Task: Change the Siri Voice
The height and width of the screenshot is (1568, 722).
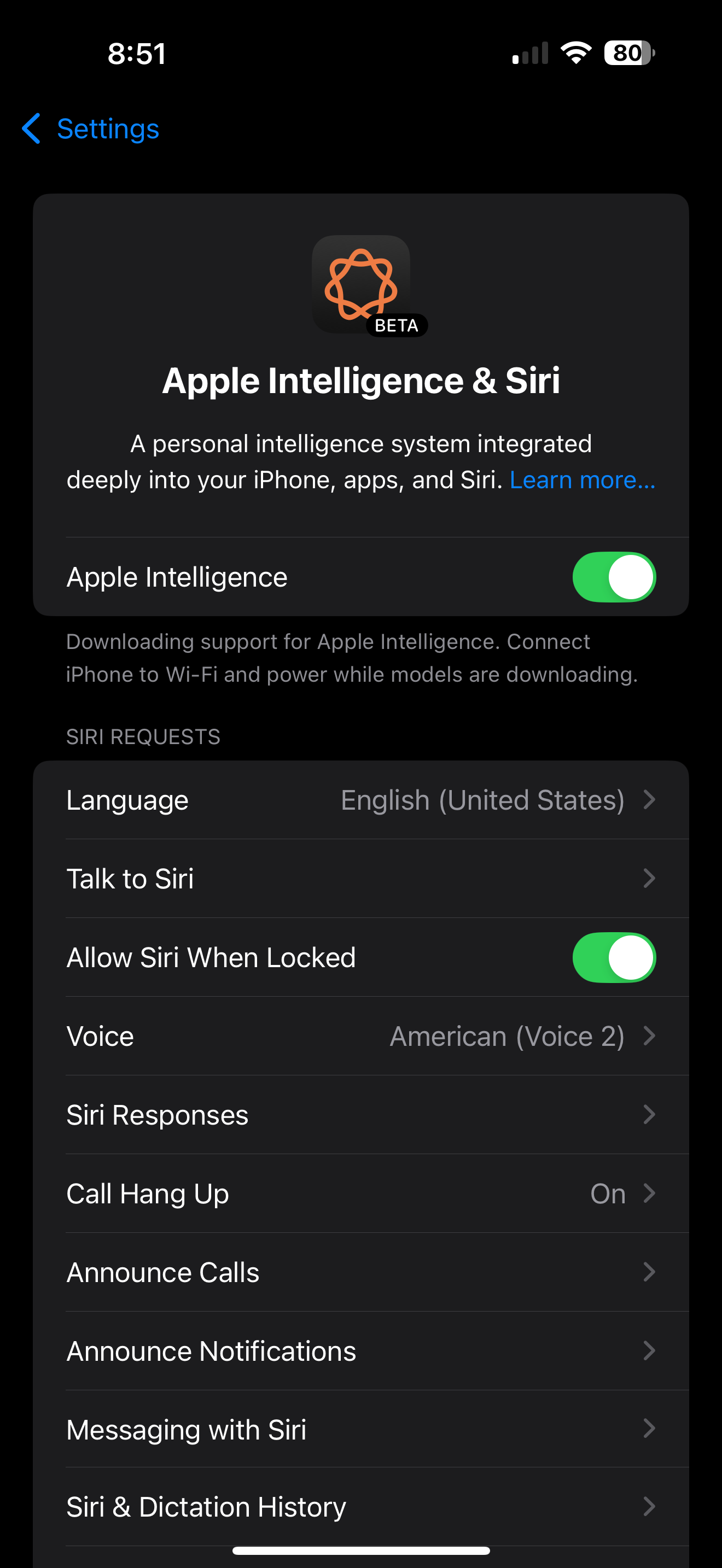Action: [361, 1036]
